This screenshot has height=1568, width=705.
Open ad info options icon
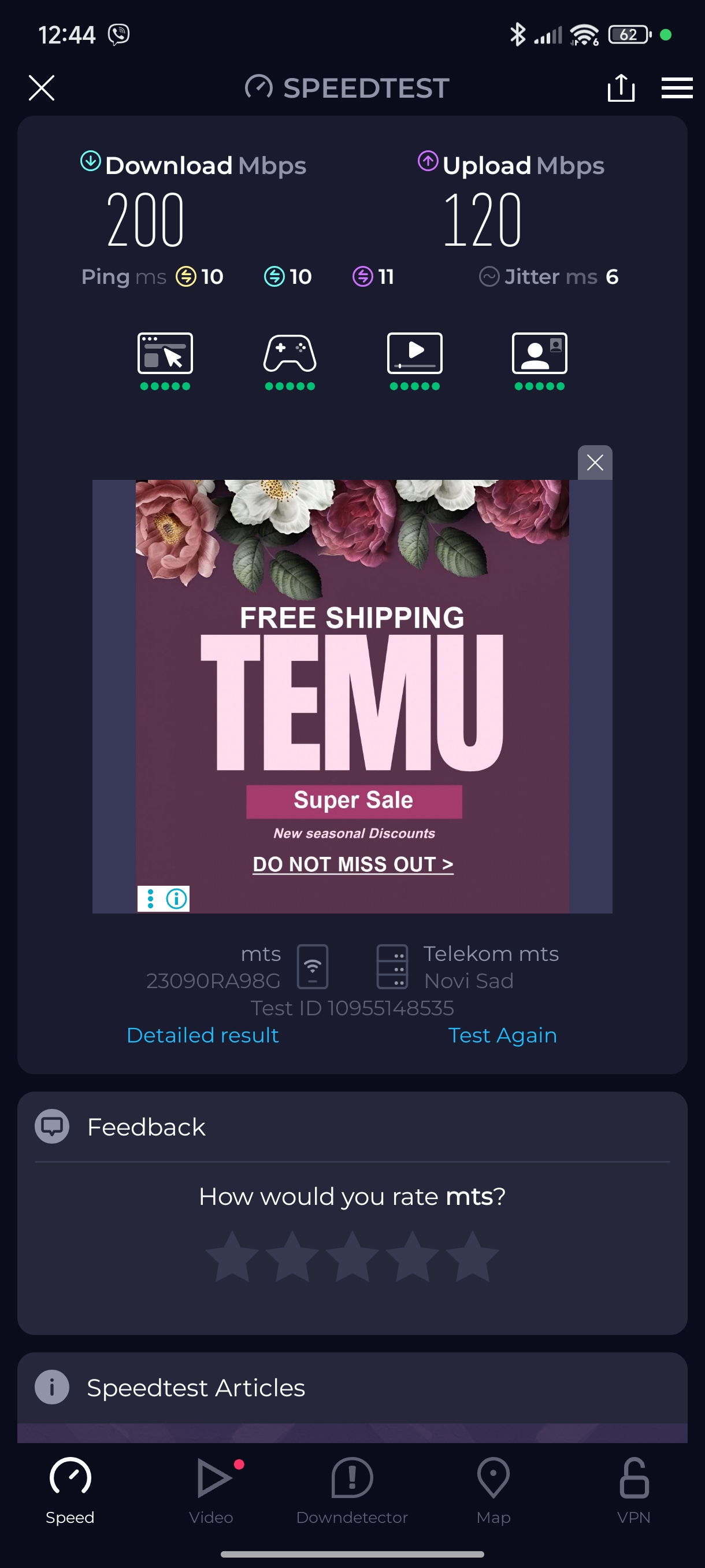tap(176, 898)
